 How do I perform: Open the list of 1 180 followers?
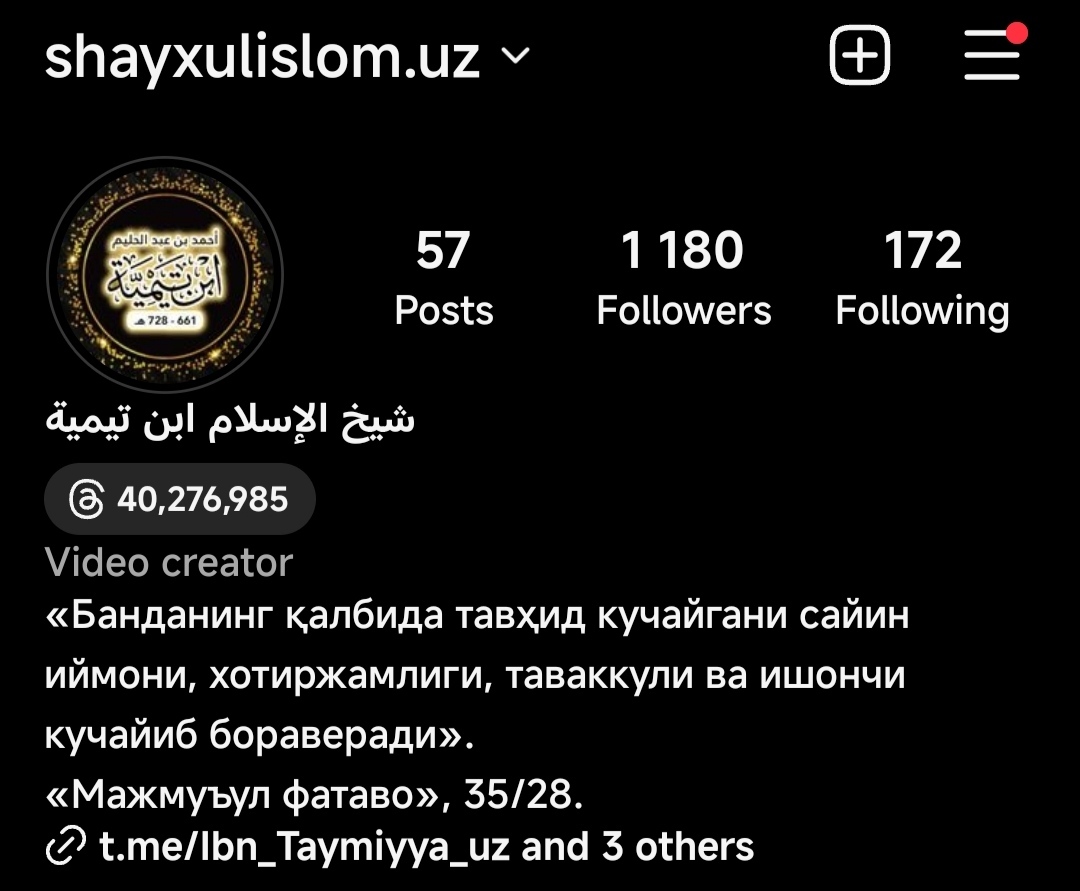pyautogui.click(x=683, y=278)
